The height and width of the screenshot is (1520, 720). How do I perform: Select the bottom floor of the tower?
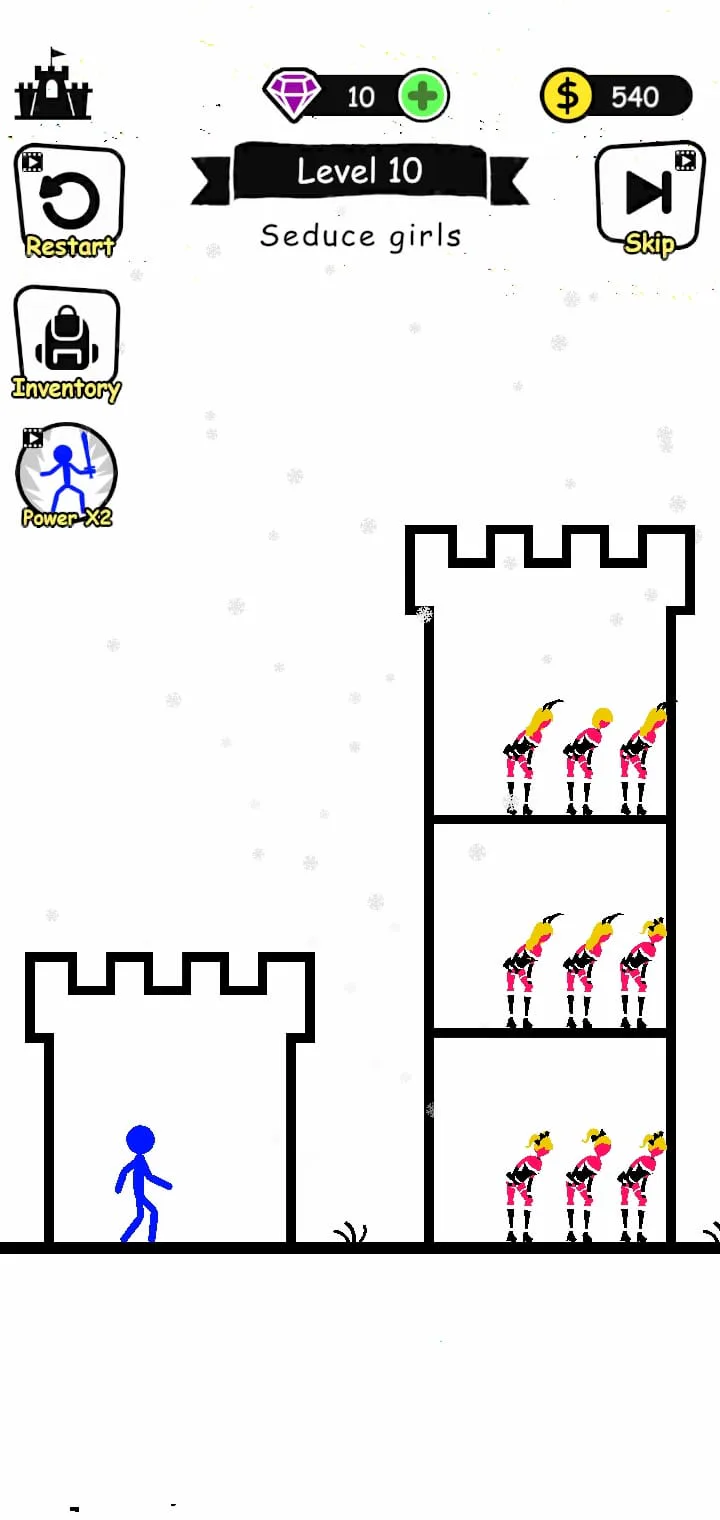click(550, 1140)
